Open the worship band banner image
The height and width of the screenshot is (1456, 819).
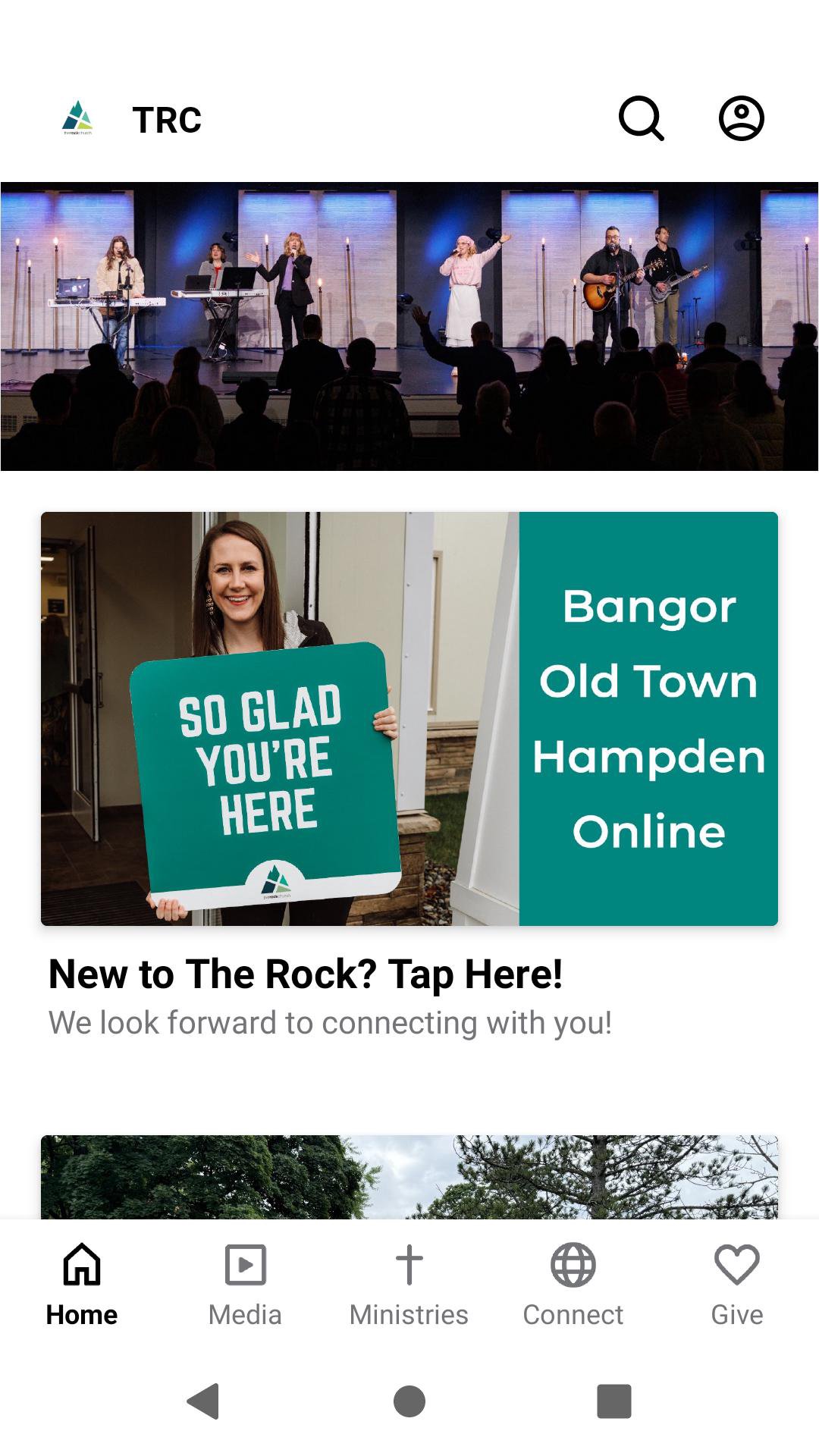pyautogui.click(x=409, y=326)
